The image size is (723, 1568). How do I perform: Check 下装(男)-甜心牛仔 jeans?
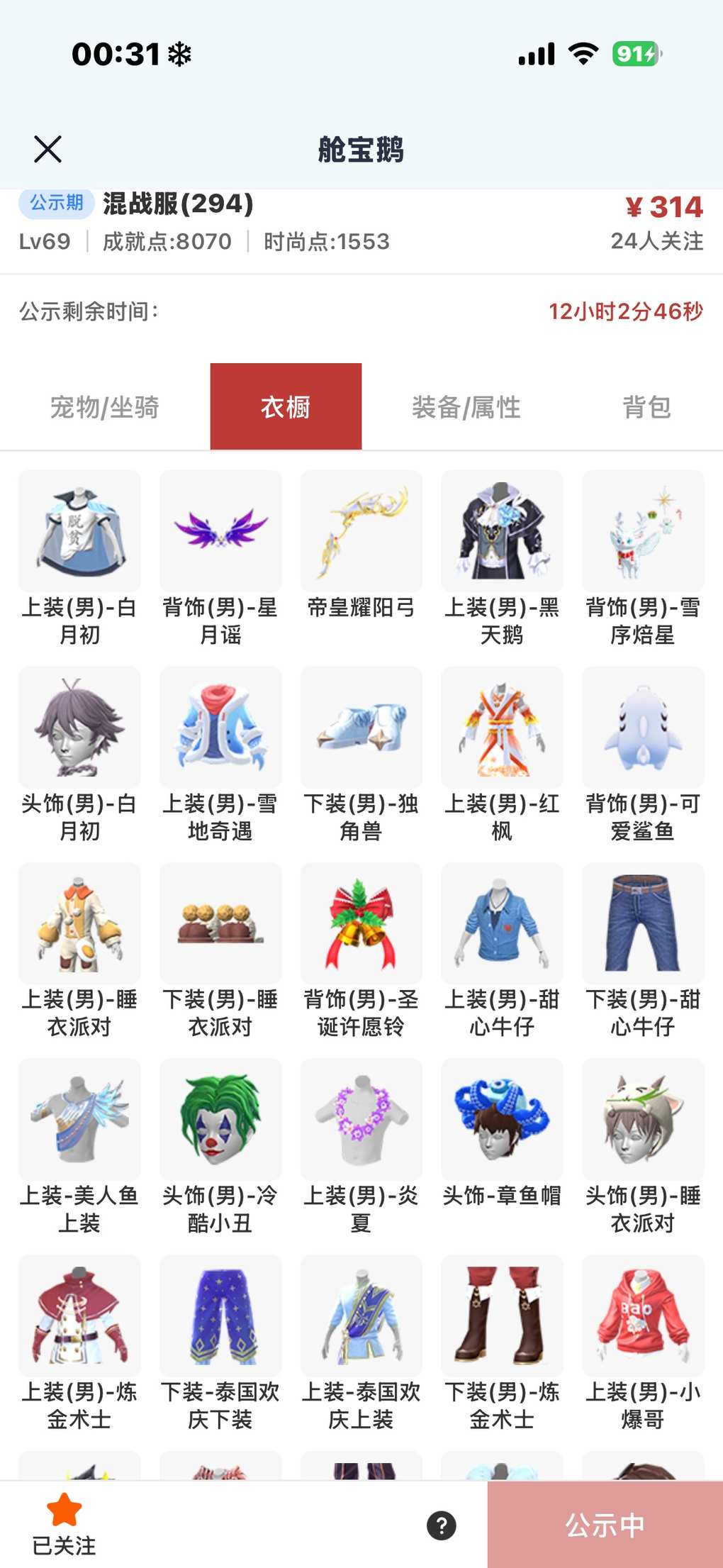tap(643, 924)
